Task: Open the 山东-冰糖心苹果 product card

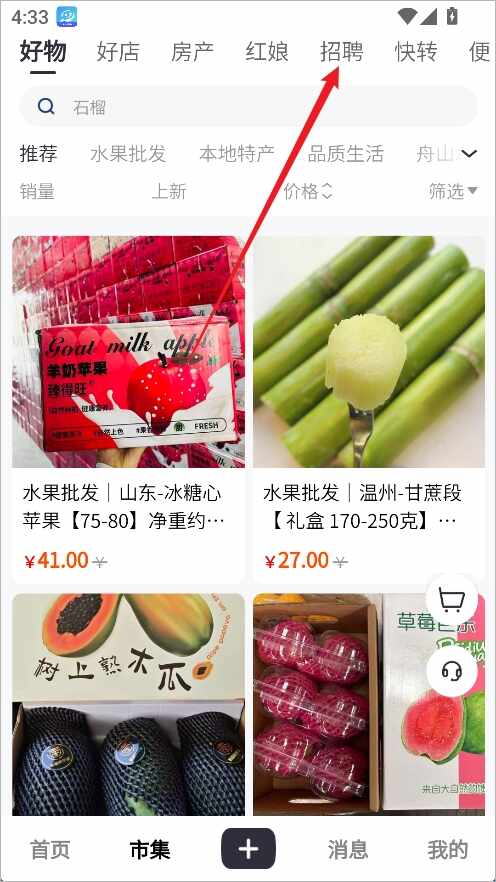Action: [128, 409]
